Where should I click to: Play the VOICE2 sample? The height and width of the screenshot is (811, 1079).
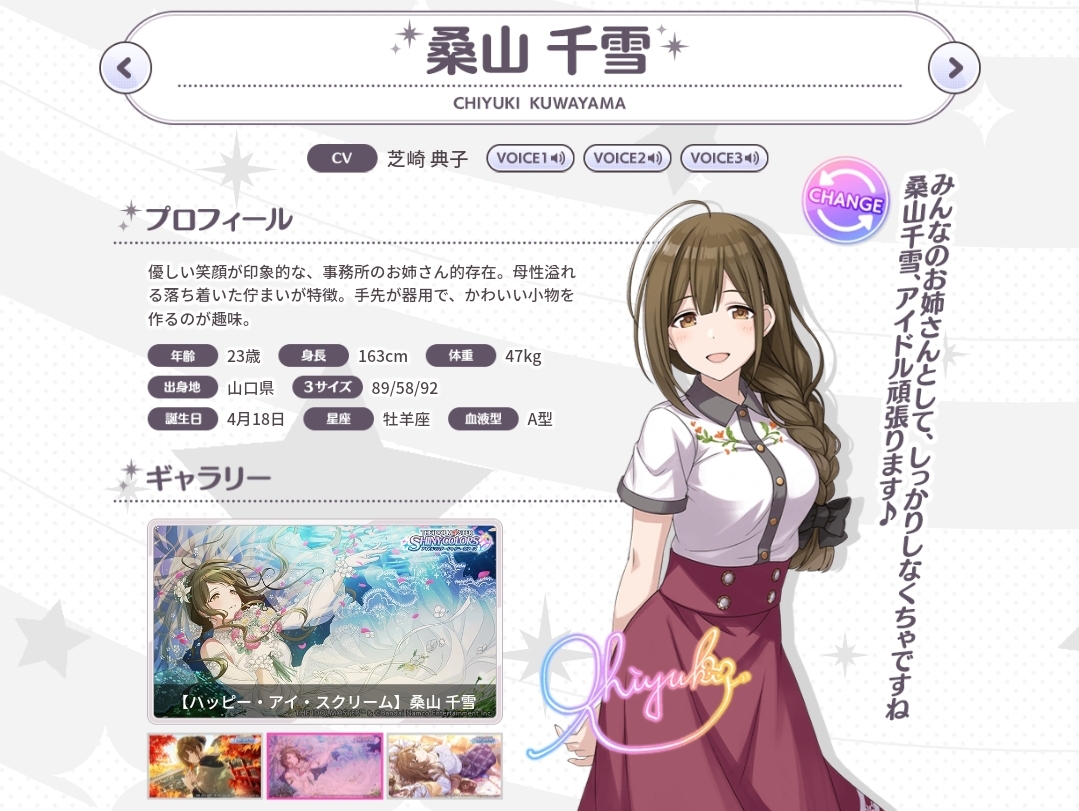point(627,158)
